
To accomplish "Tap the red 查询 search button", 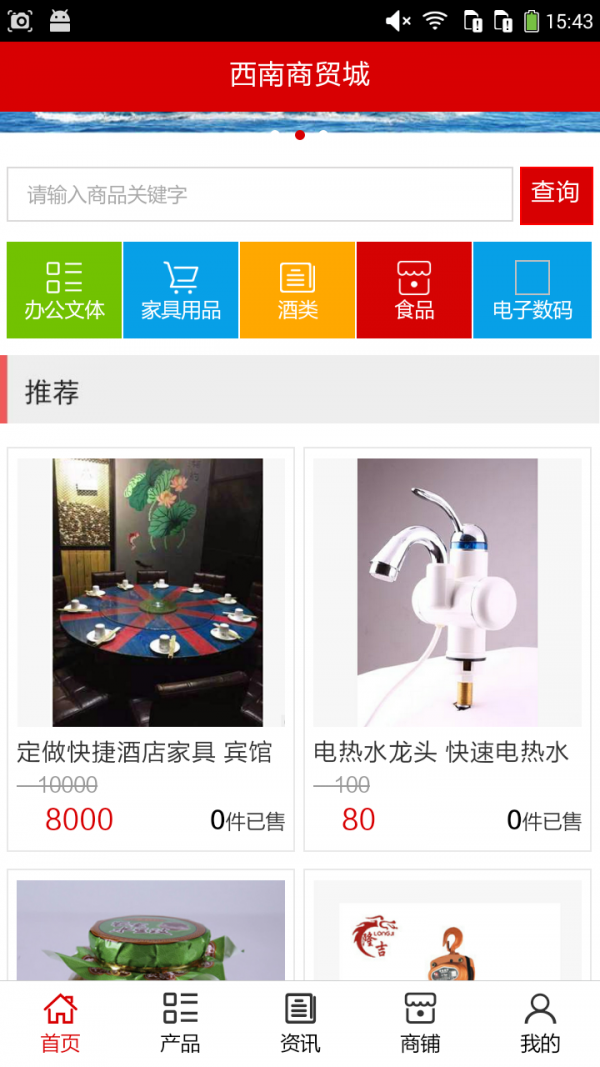I will [x=556, y=194].
